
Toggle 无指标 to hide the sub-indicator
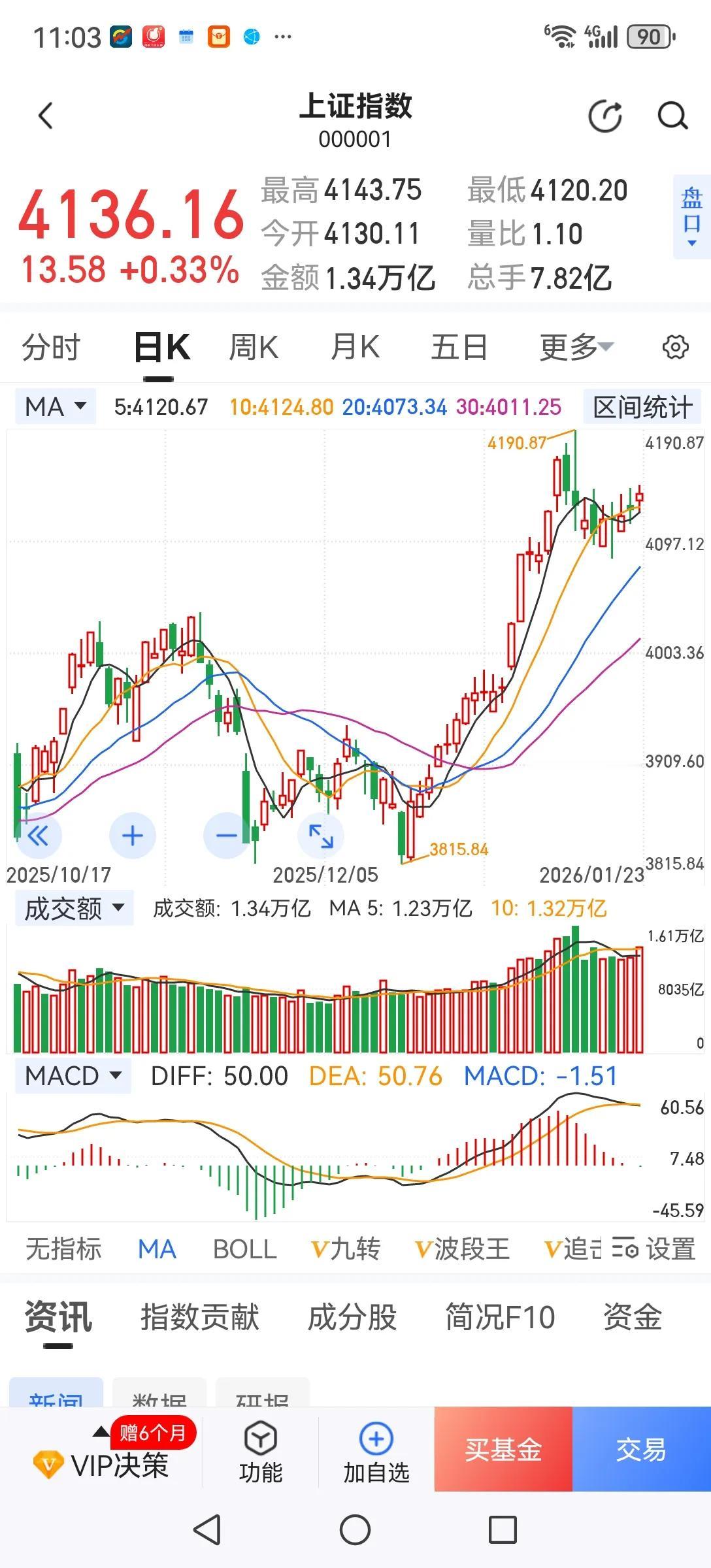pyautogui.click(x=63, y=1249)
